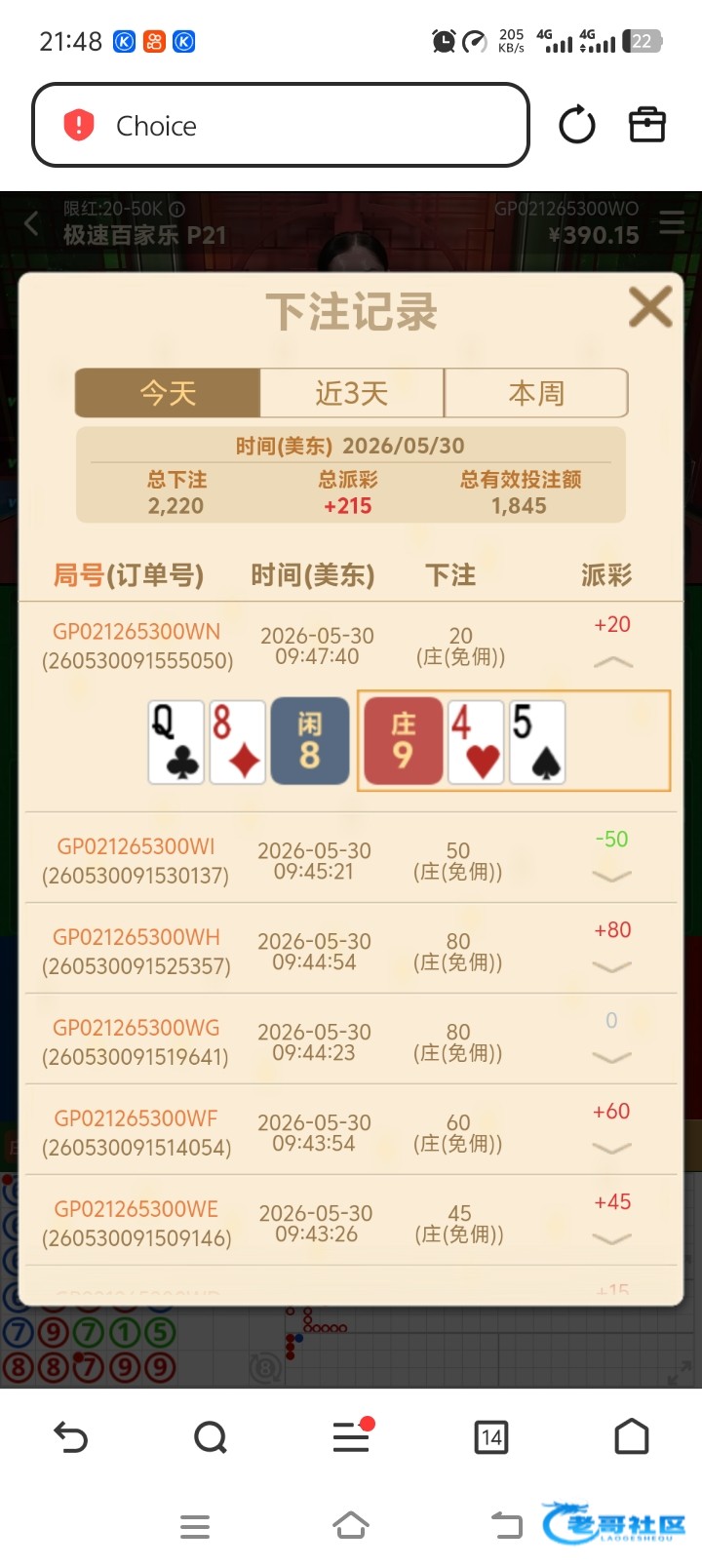Collapse the GP021265300WN record details
Screen dimensions: 702x1568
[613, 662]
